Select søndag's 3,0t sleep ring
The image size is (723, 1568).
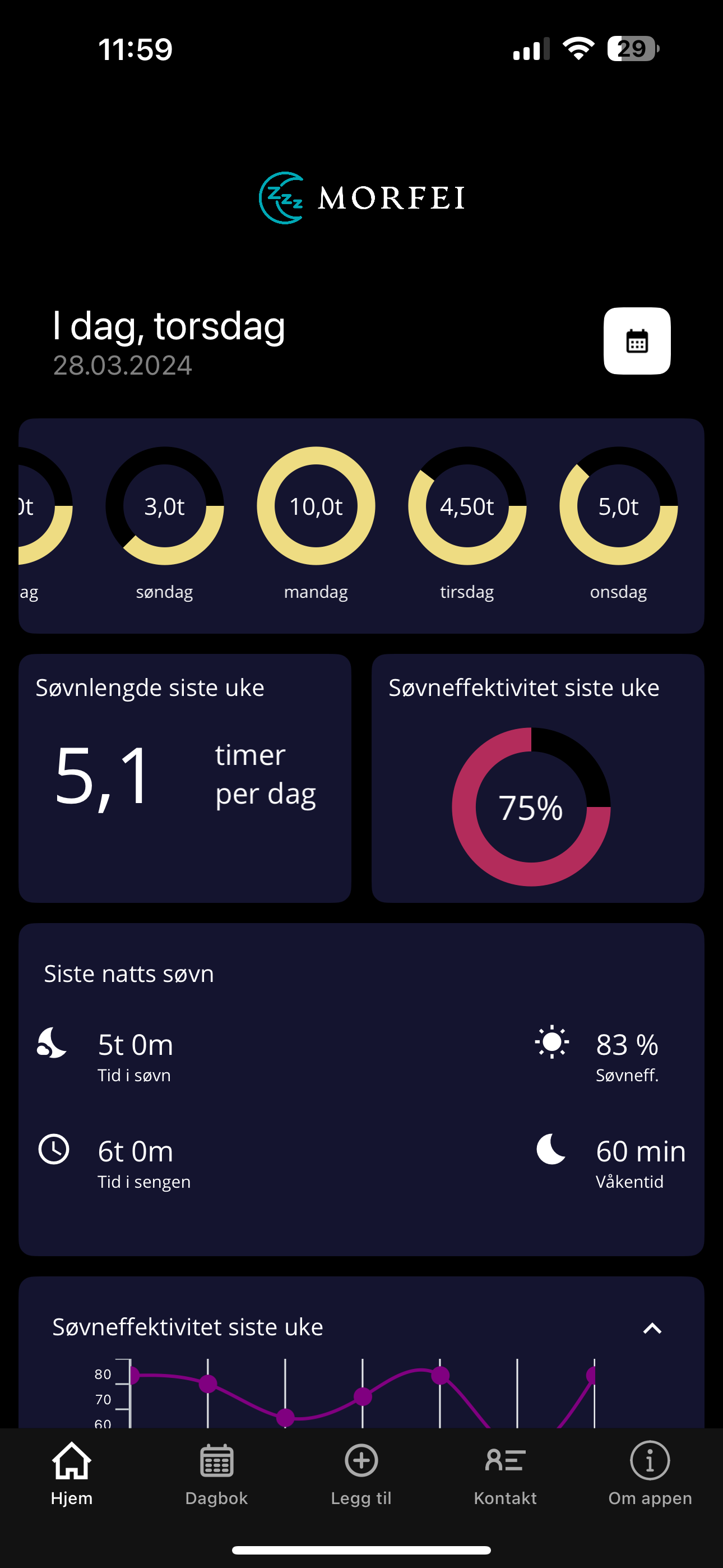point(164,506)
